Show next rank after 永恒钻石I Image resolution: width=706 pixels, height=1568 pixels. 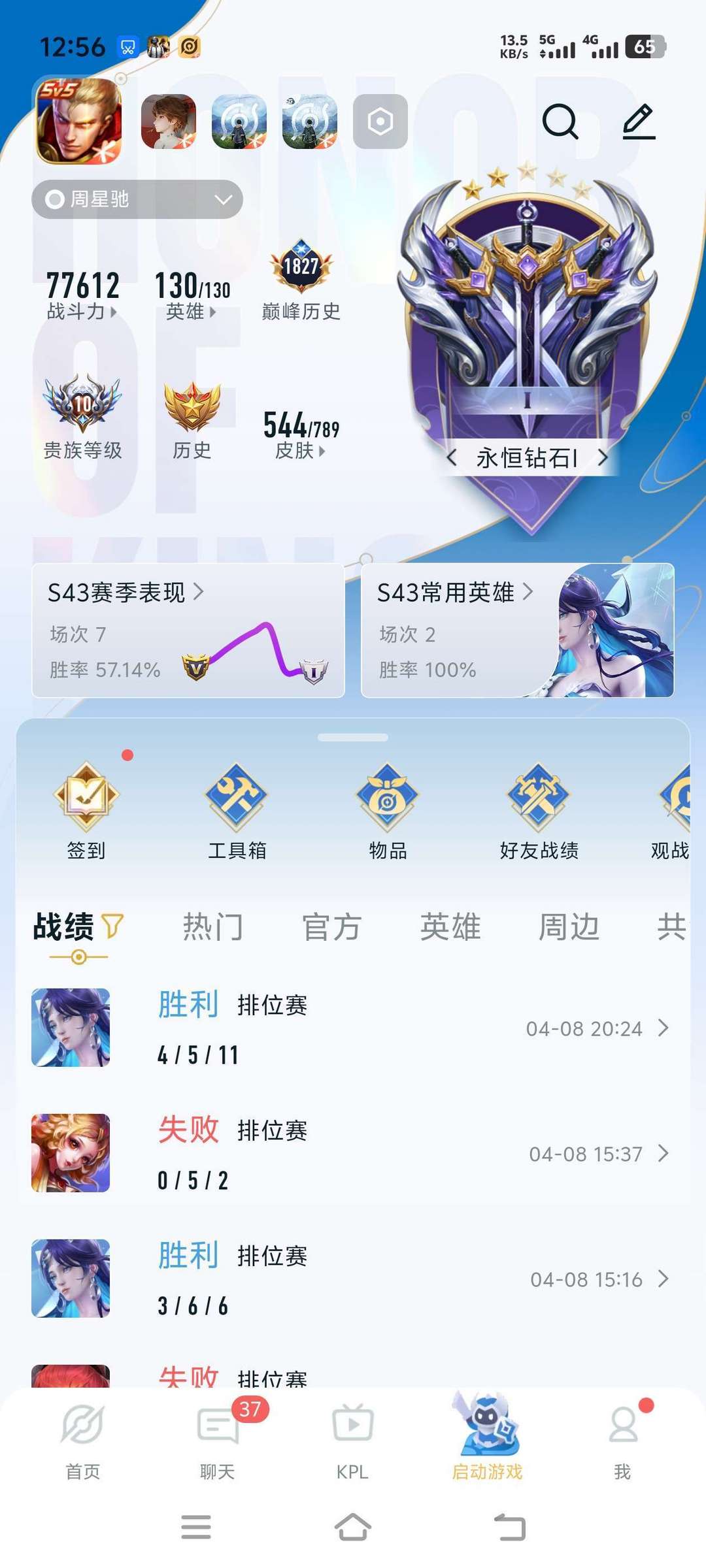pos(603,457)
